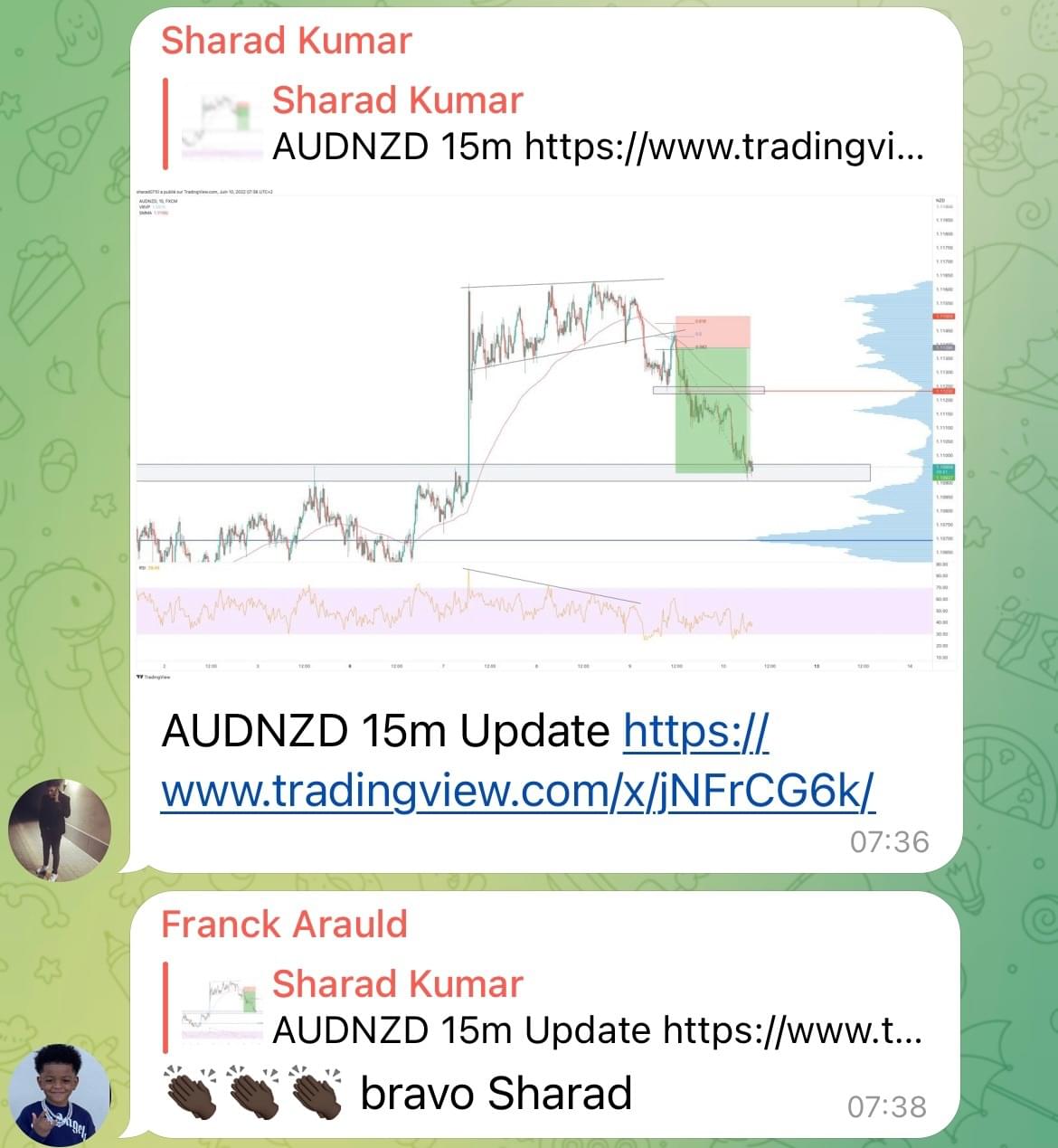Open Sharad Kumar's profile photo
The width and height of the screenshot is (1058, 1148).
point(60,829)
